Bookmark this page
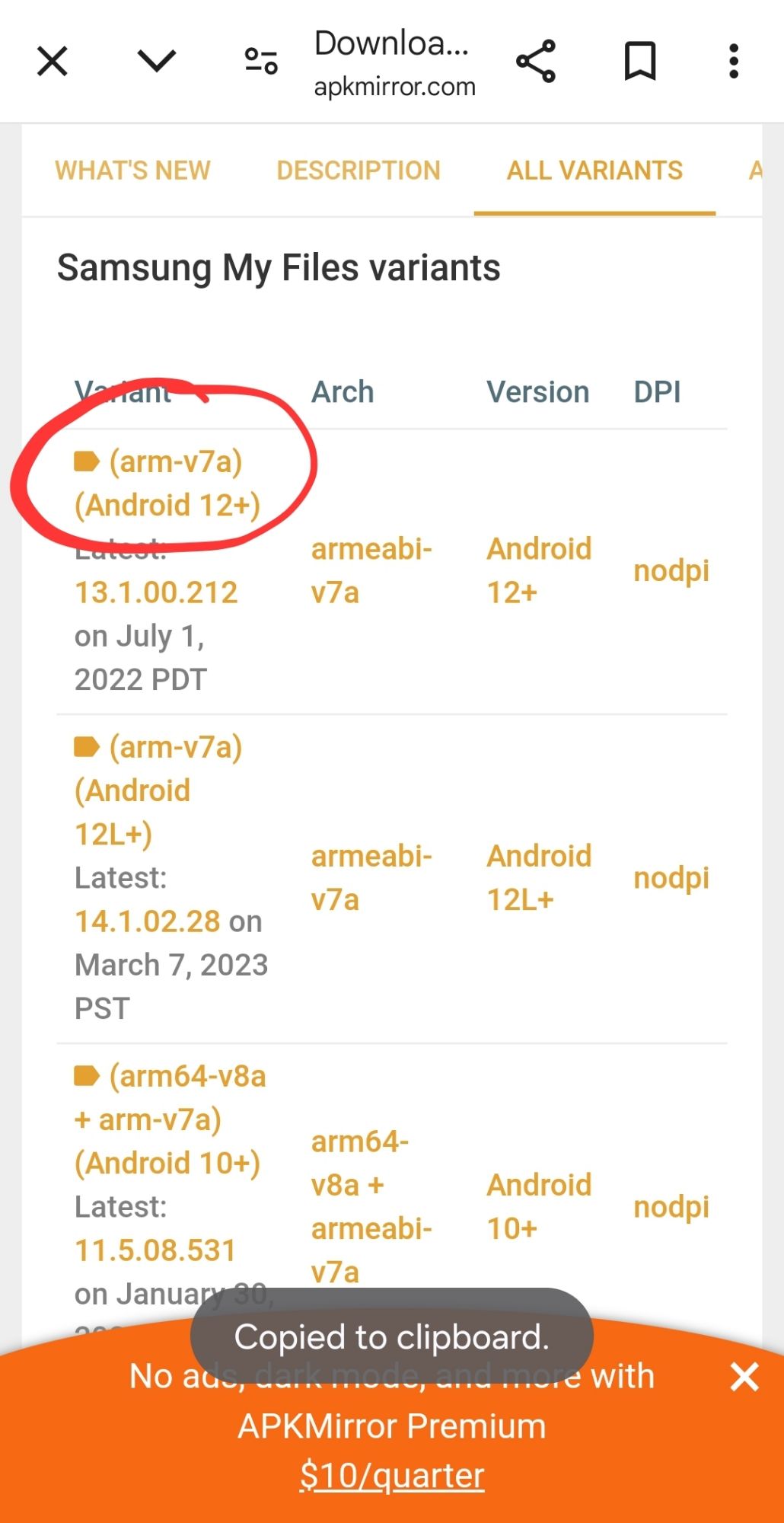Viewport: 784px width, 1523px height. pyautogui.click(x=640, y=62)
